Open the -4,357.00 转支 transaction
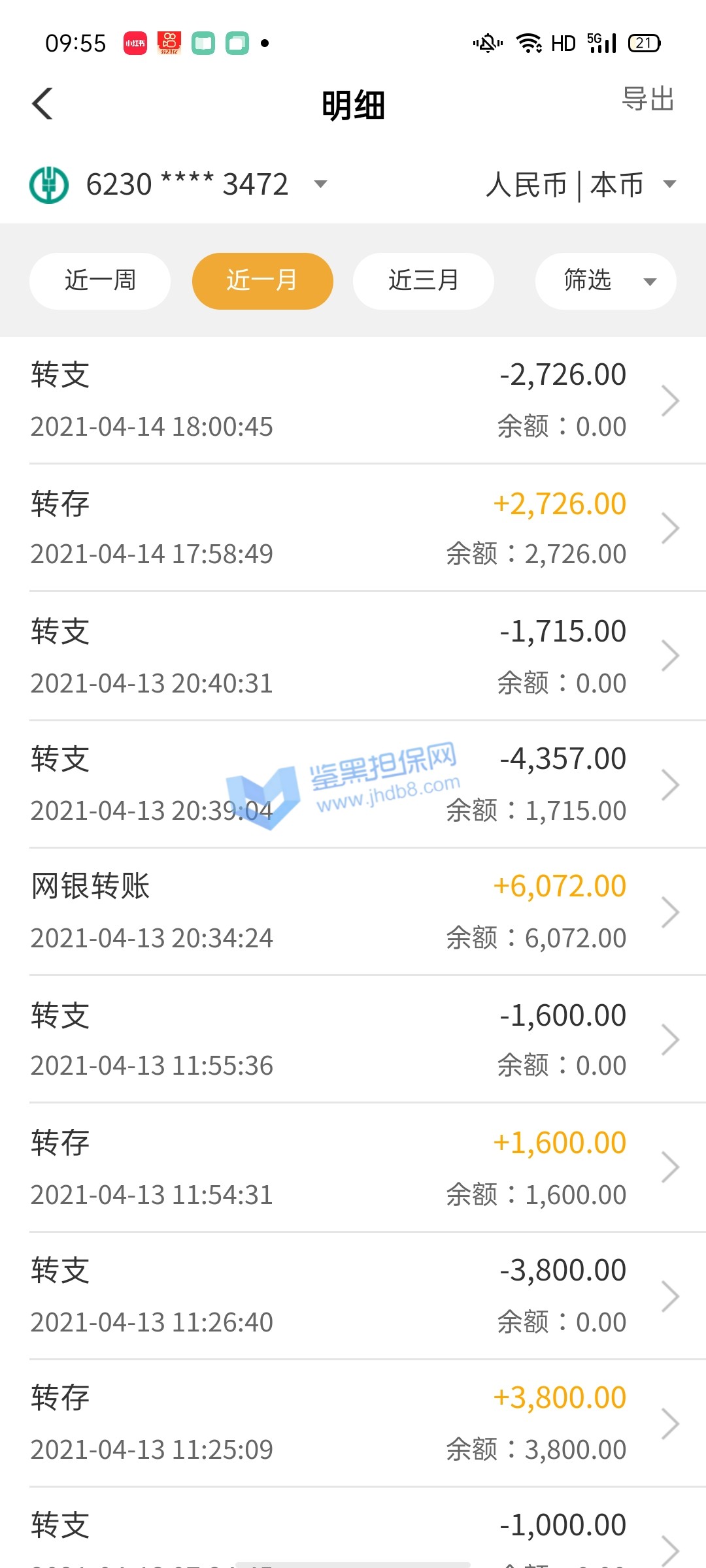This screenshot has width=706, height=1568. pyautogui.click(x=353, y=784)
